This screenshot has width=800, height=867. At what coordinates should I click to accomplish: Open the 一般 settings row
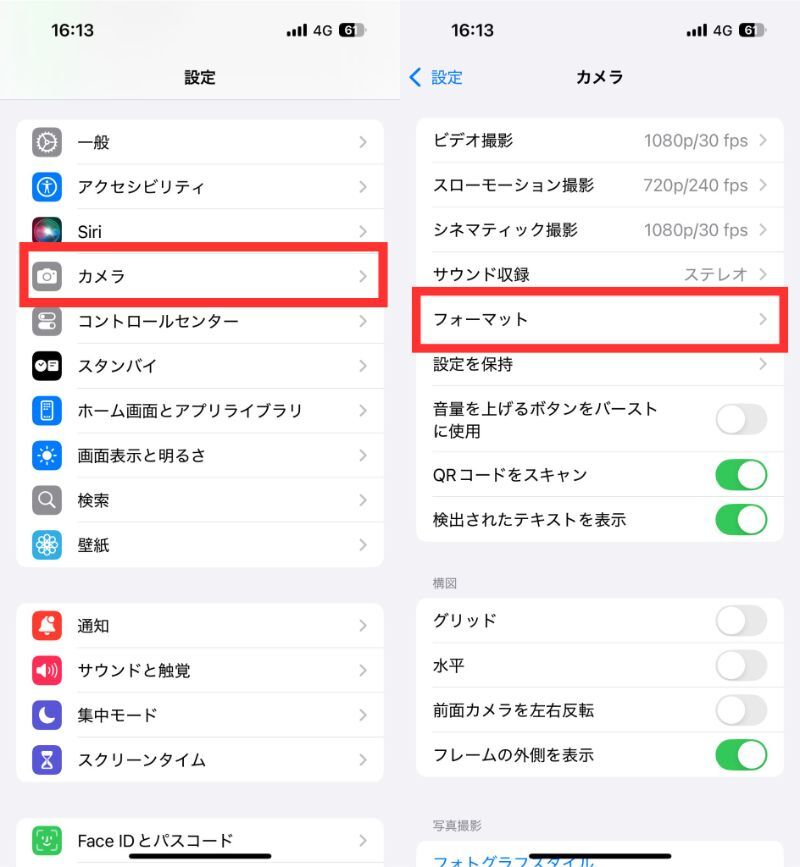point(200,142)
